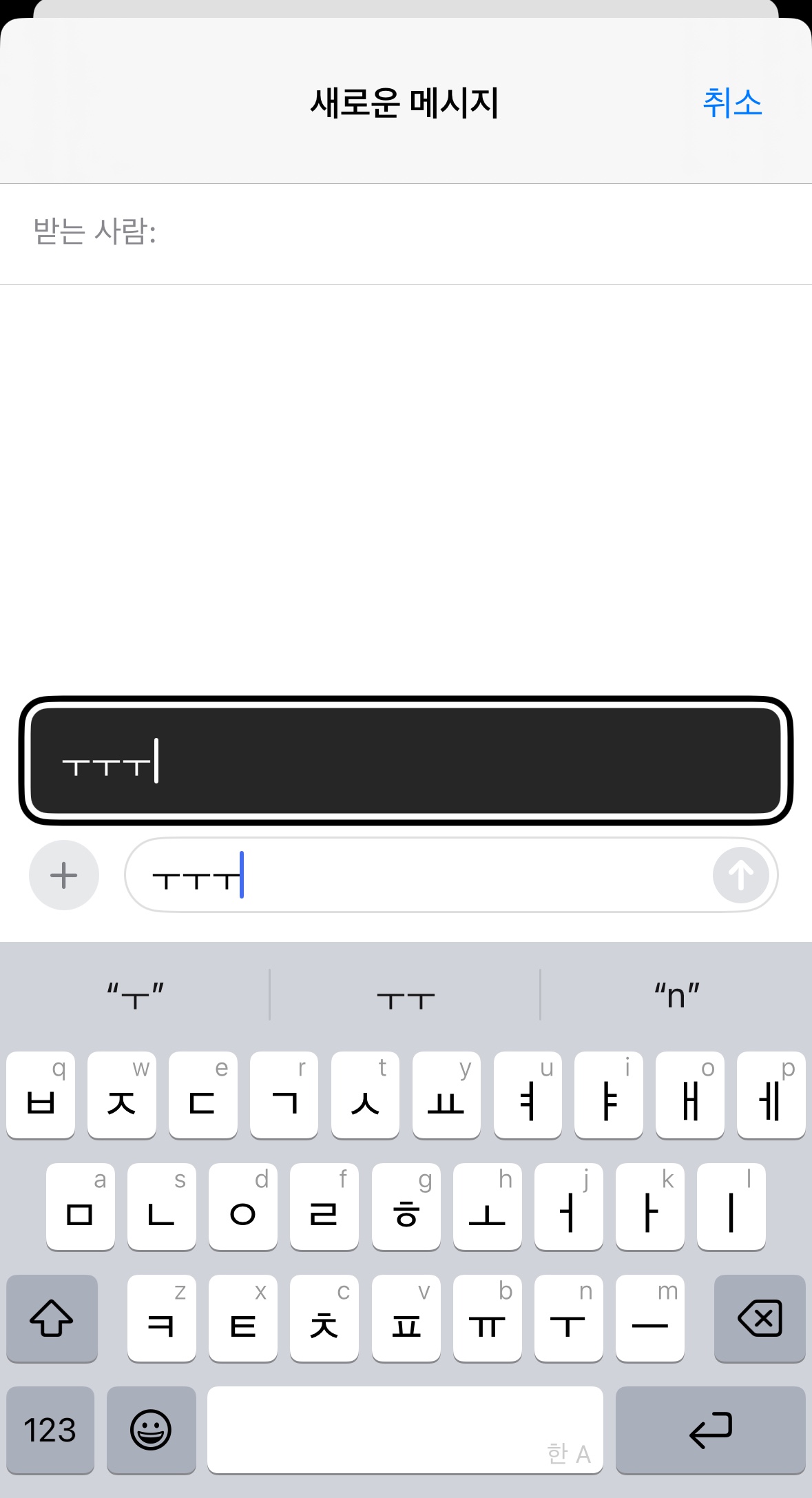Choose the ㅜㅜ keyboard suggestion

point(406,996)
